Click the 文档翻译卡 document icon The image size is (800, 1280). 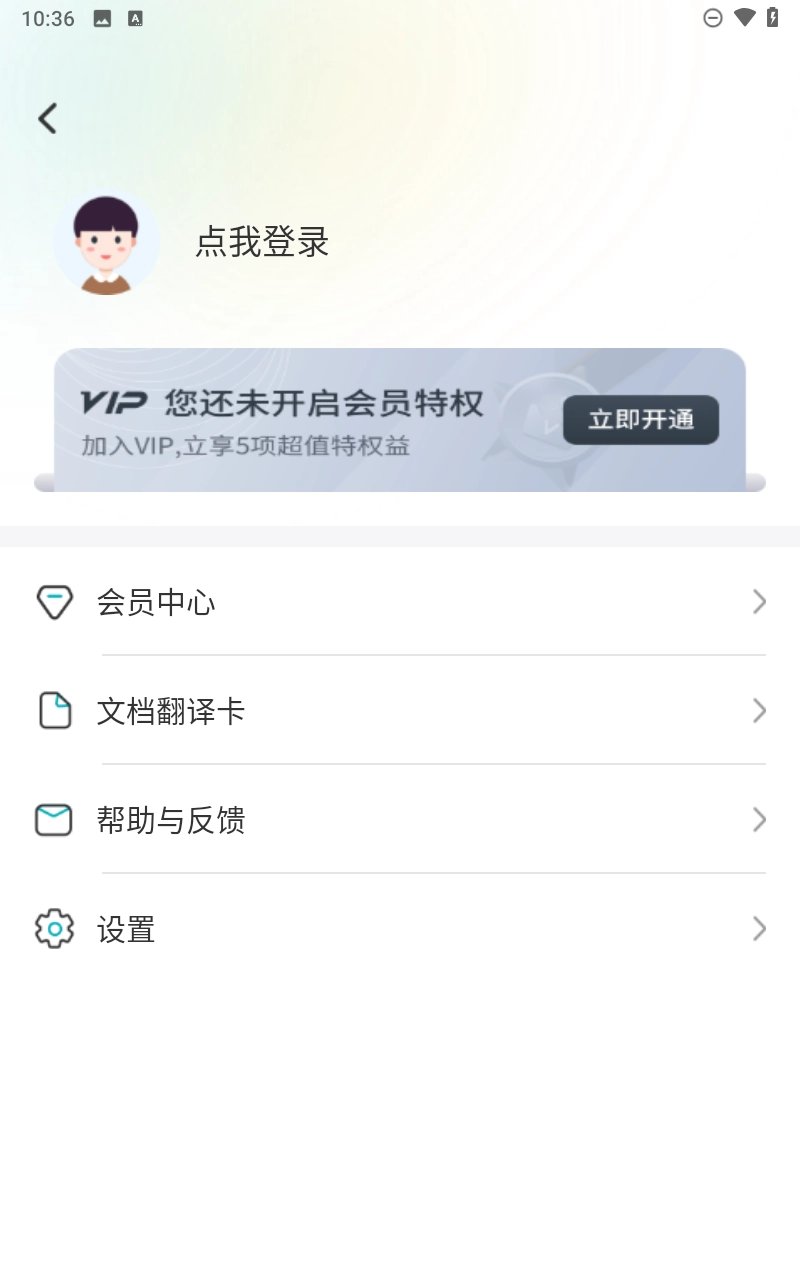(54, 711)
